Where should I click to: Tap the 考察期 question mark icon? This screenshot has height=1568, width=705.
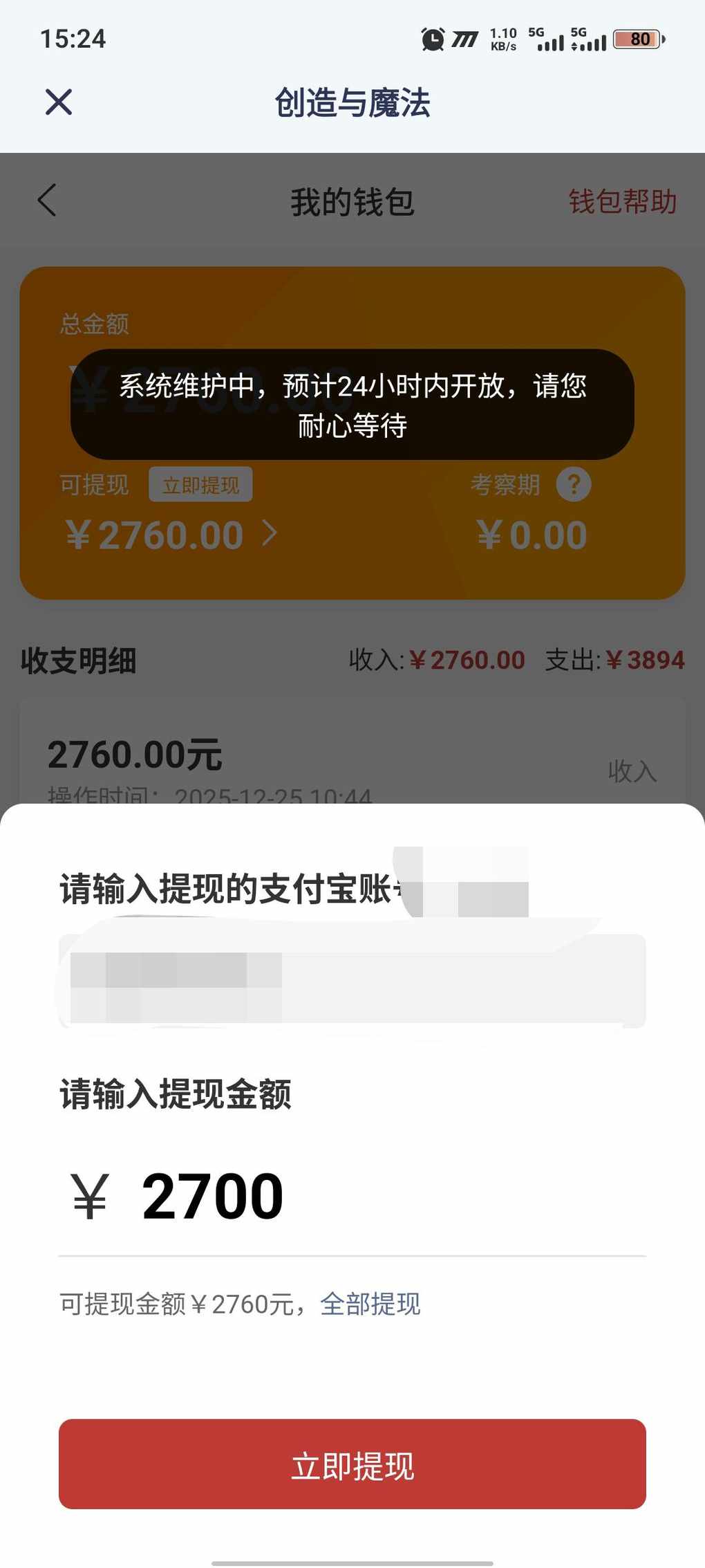tap(573, 484)
